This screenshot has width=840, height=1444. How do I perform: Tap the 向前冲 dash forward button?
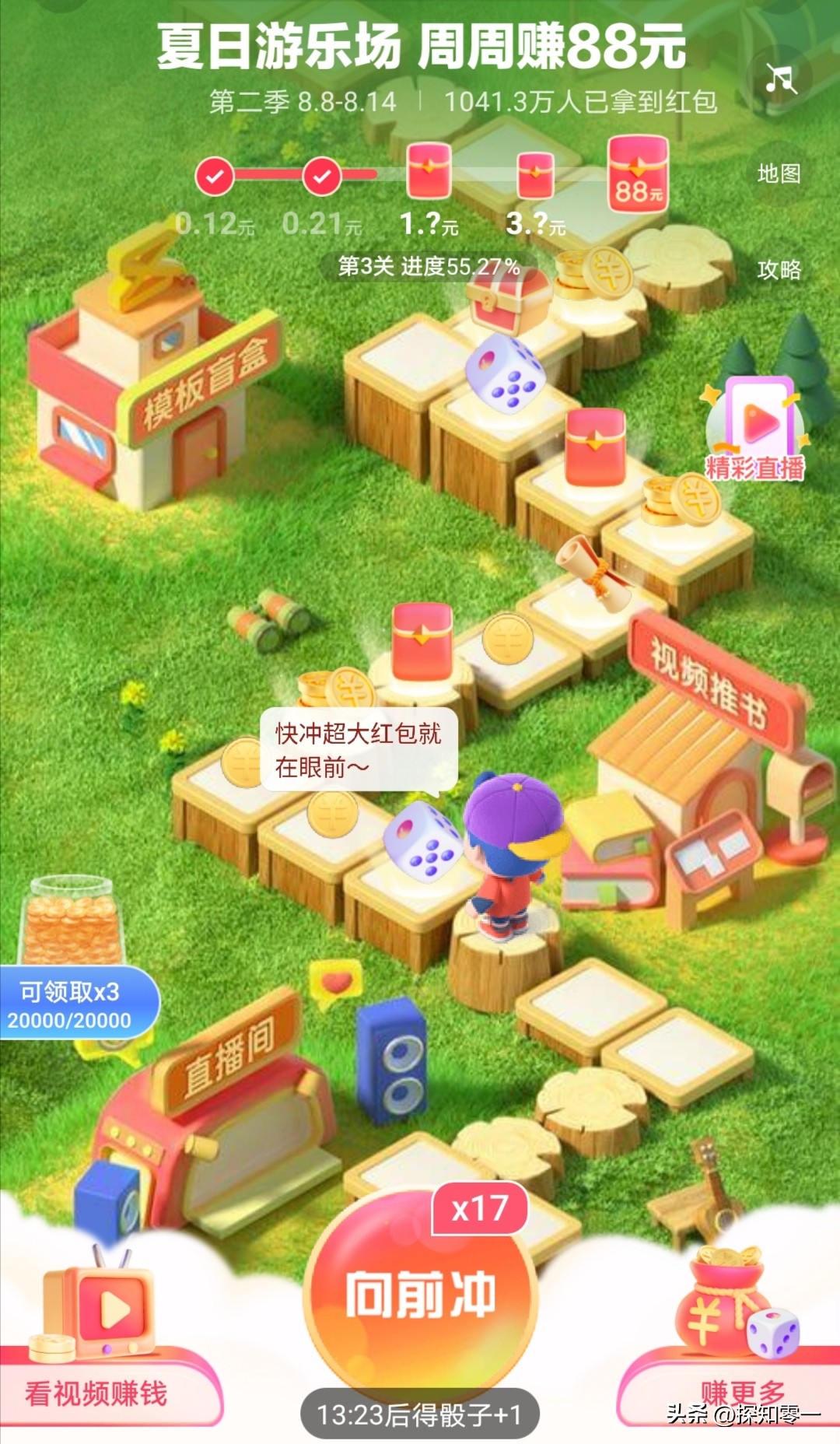click(x=420, y=1294)
